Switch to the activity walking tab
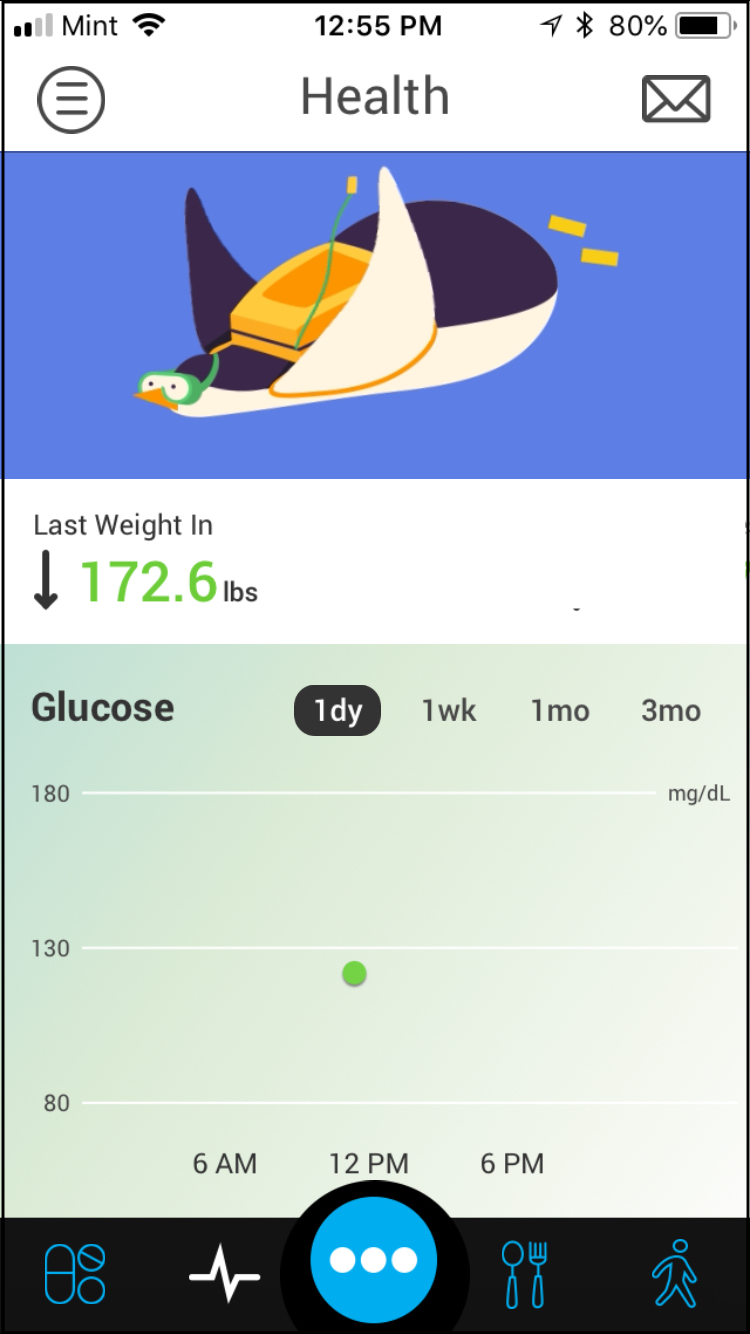 click(x=674, y=1274)
